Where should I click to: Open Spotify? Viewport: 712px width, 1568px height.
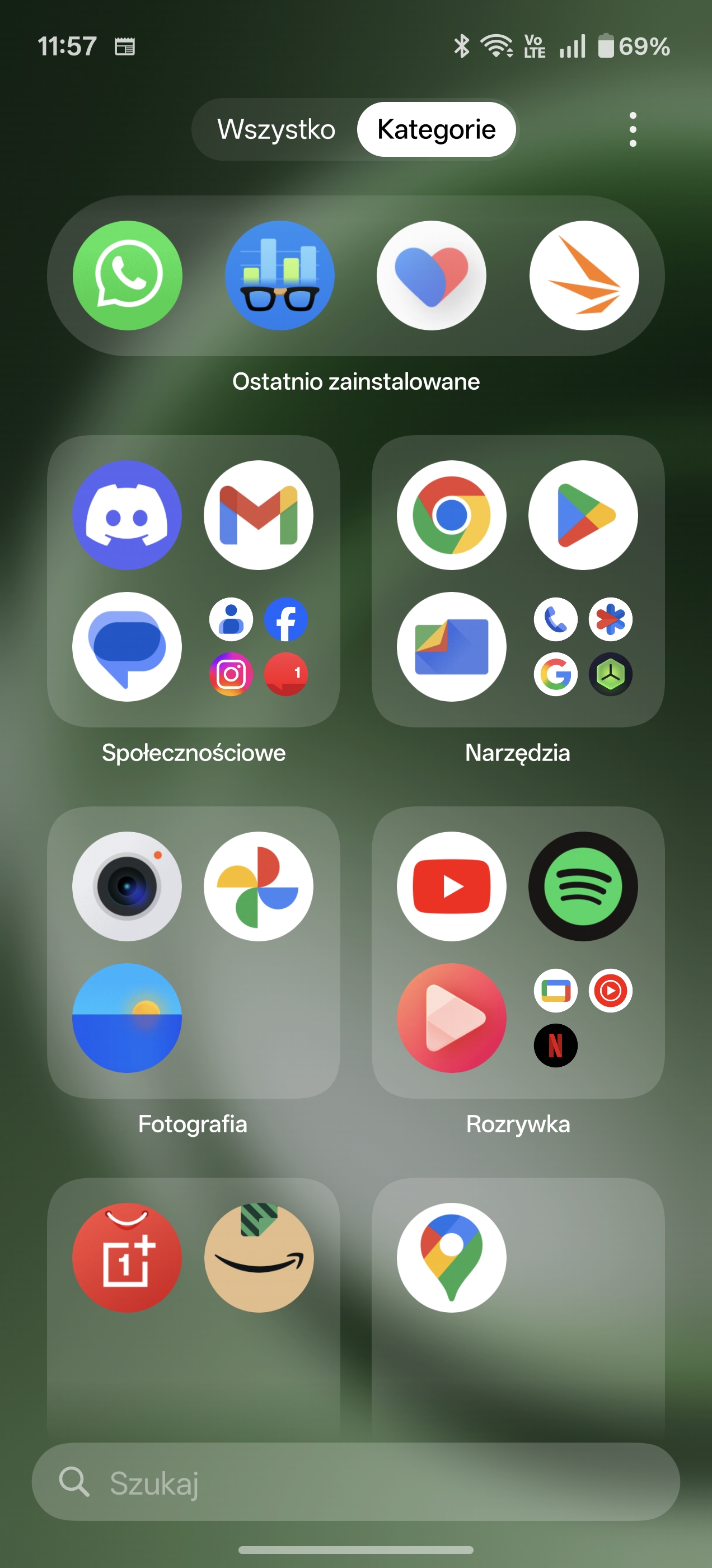pos(583,886)
